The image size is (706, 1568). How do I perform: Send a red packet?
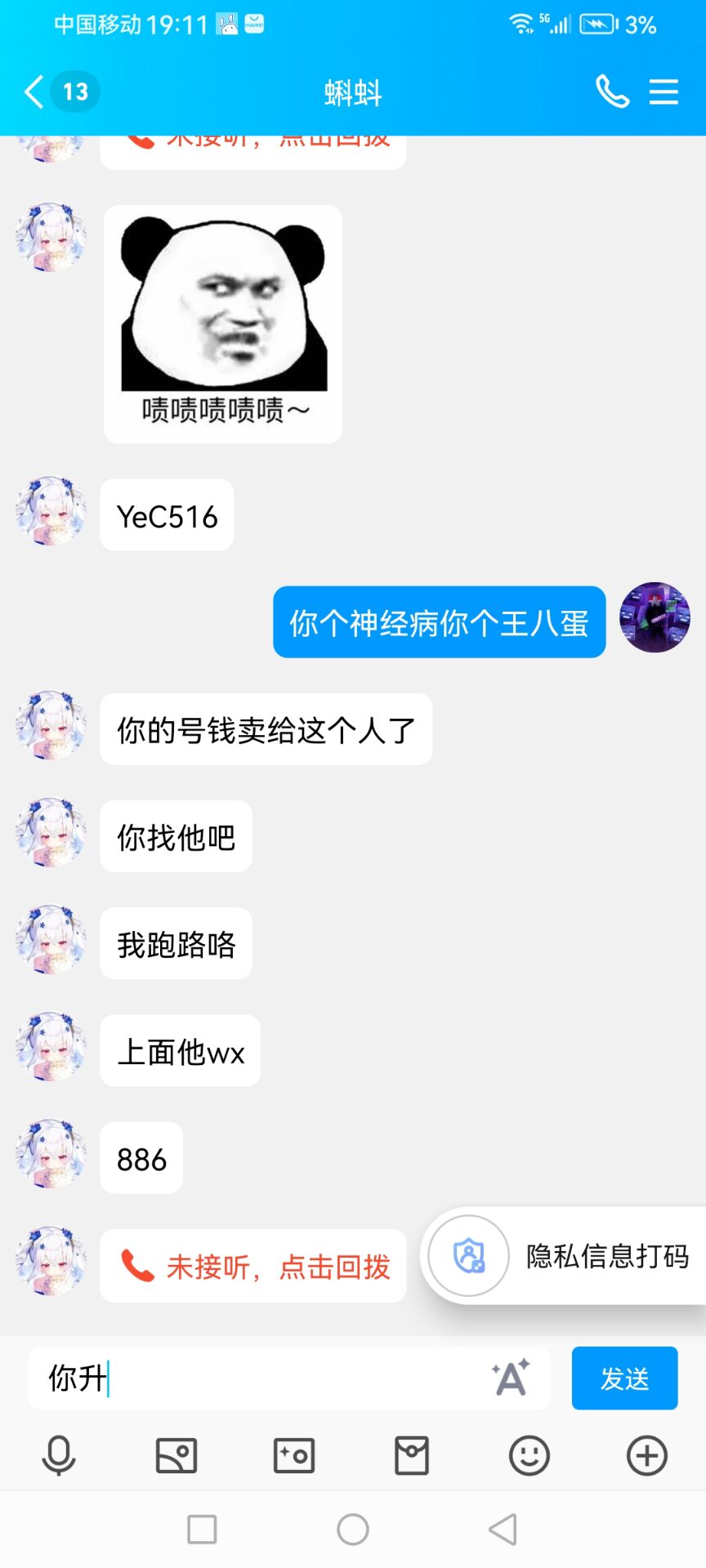pos(412,1456)
